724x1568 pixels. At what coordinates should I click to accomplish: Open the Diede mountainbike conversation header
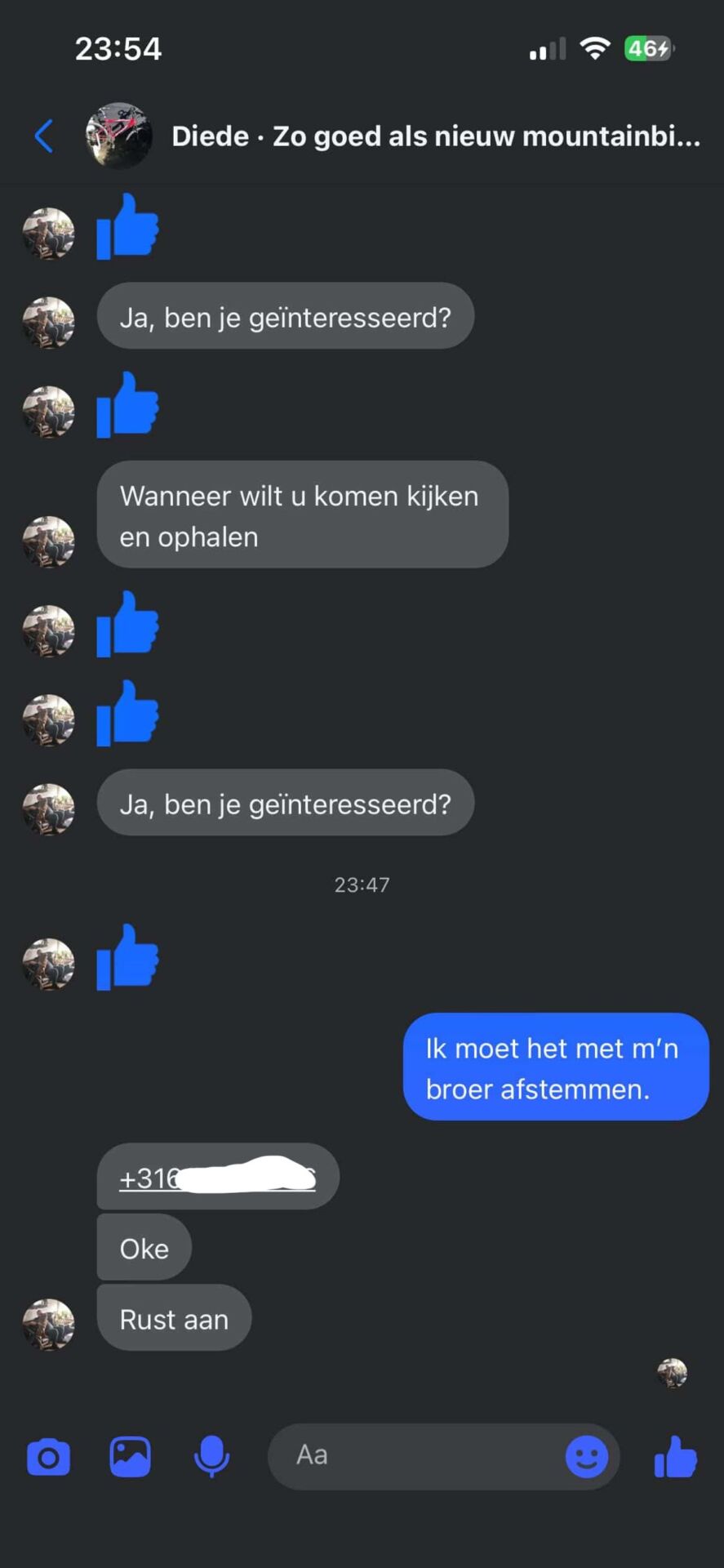[434, 136]
